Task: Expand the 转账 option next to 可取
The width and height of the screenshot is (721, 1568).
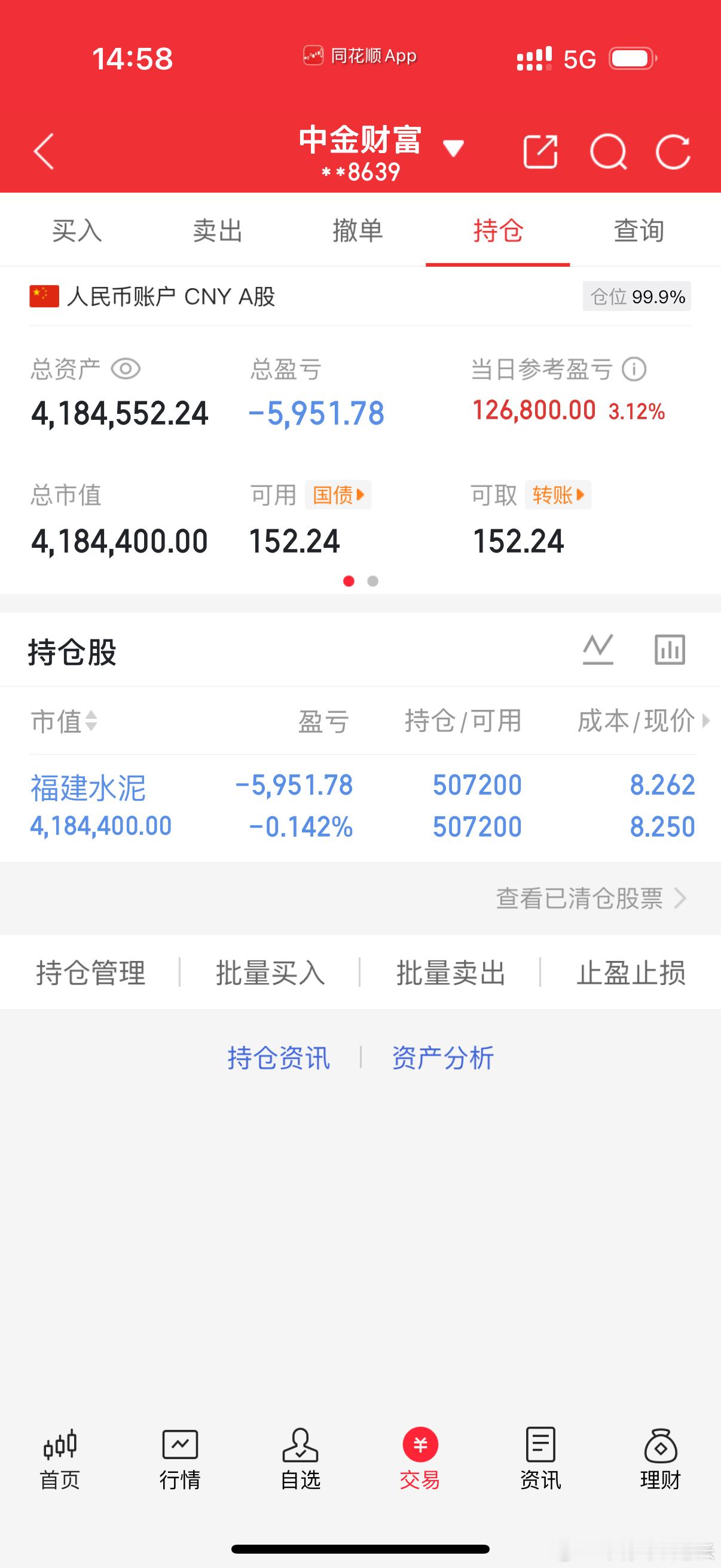Action: (557, 495)
